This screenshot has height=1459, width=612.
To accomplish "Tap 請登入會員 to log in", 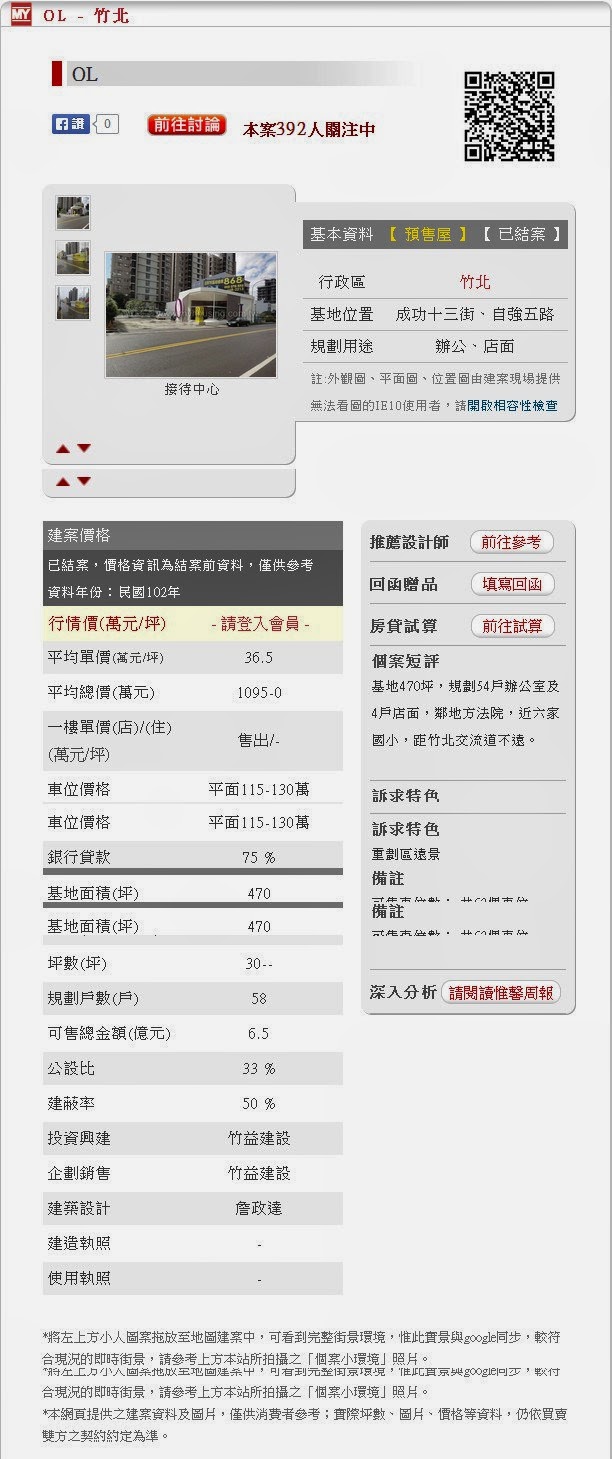I will 260,624.
